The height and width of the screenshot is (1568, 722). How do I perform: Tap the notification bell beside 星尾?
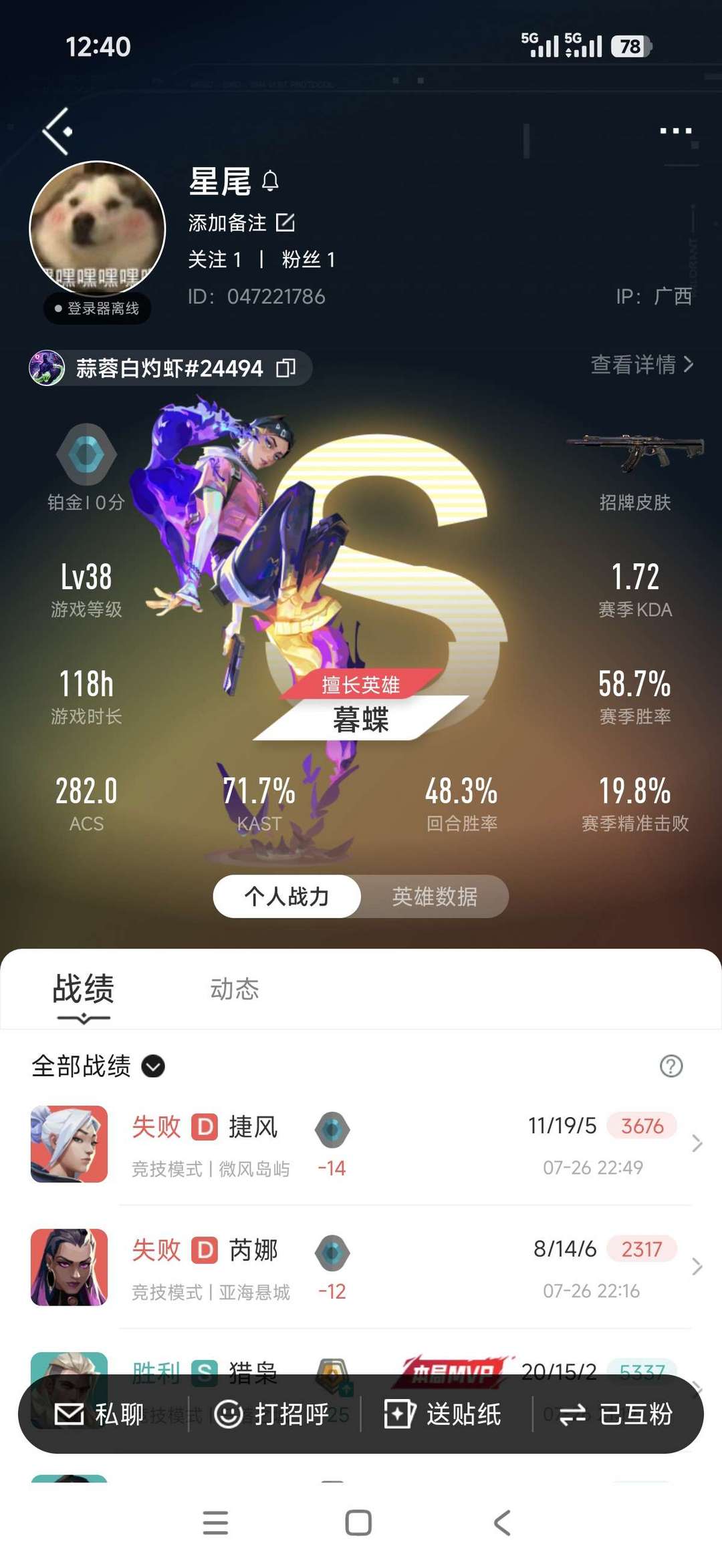tap(269, 181)
